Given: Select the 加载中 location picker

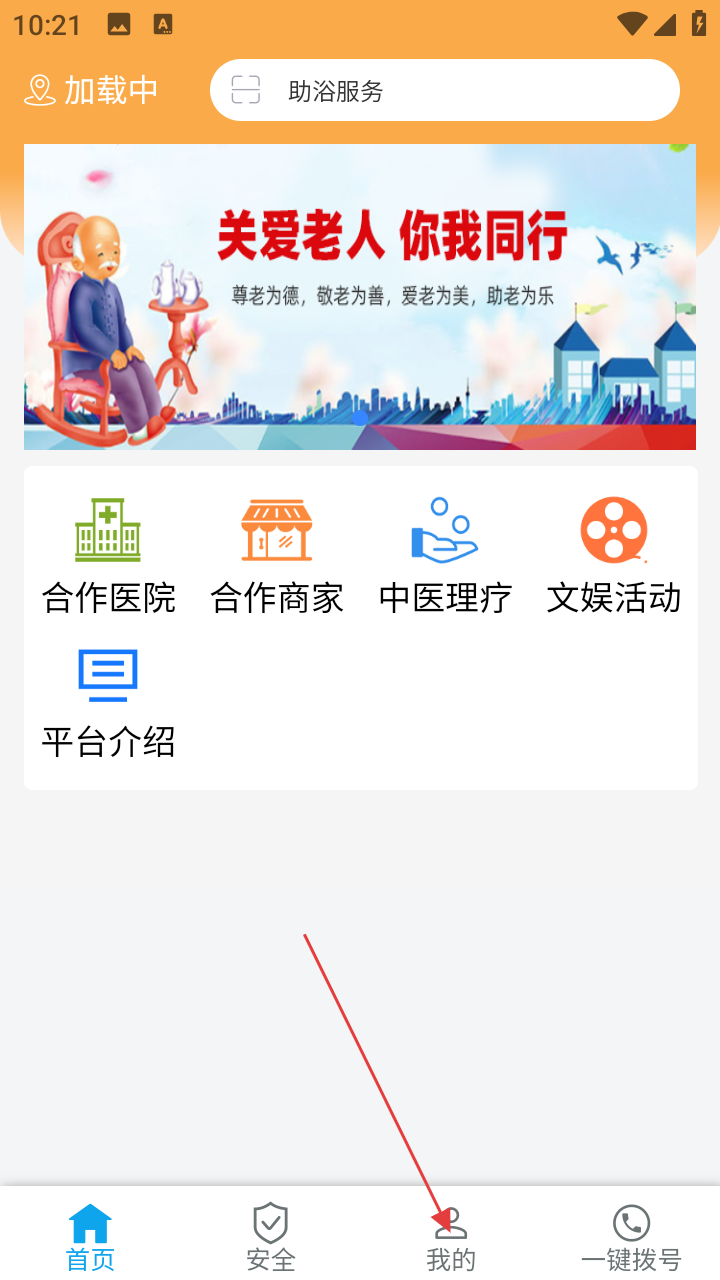Looking at the screenshot, I should tap(92, 90).
